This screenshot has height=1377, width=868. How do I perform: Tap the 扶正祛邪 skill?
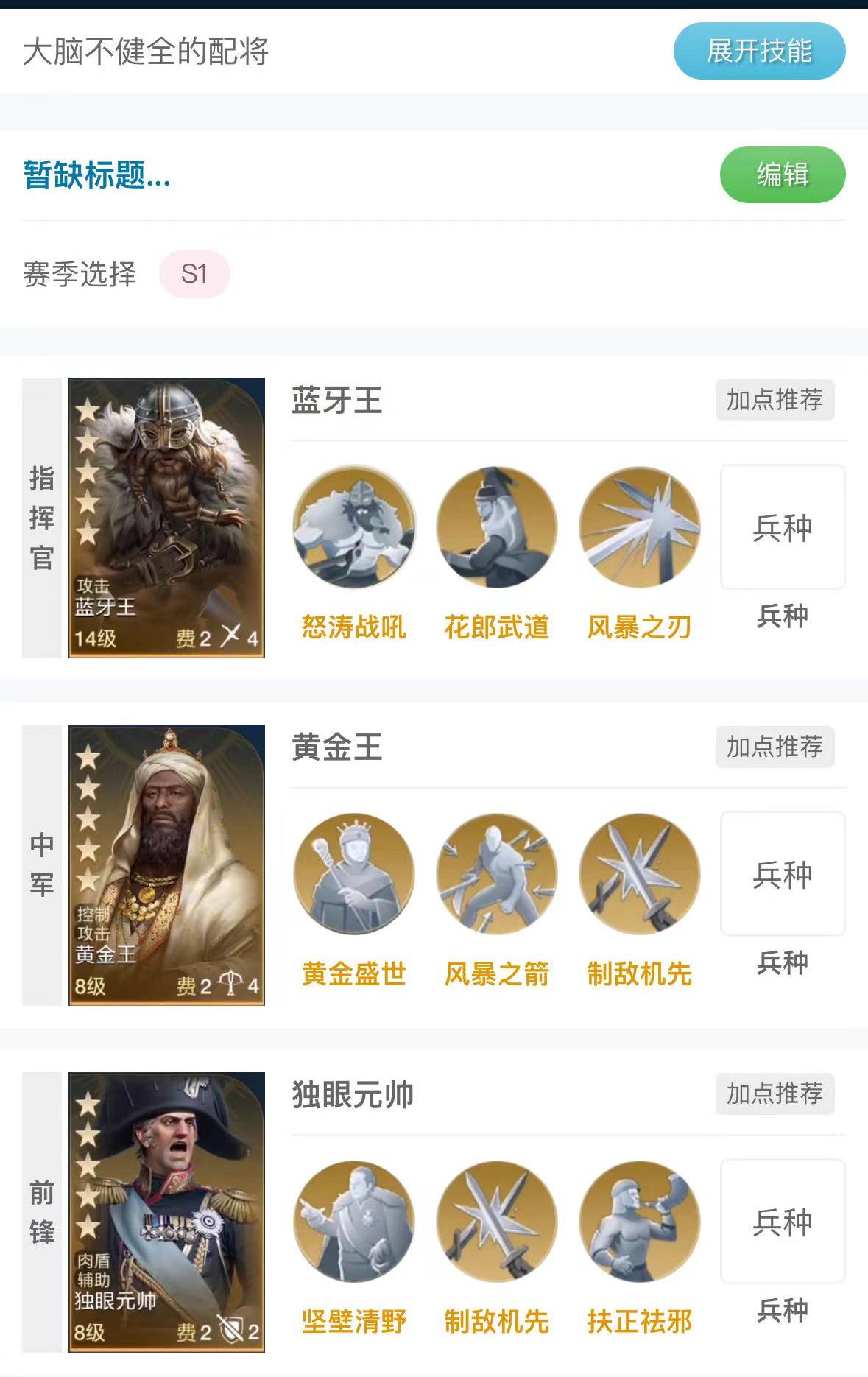(640, 1222)
